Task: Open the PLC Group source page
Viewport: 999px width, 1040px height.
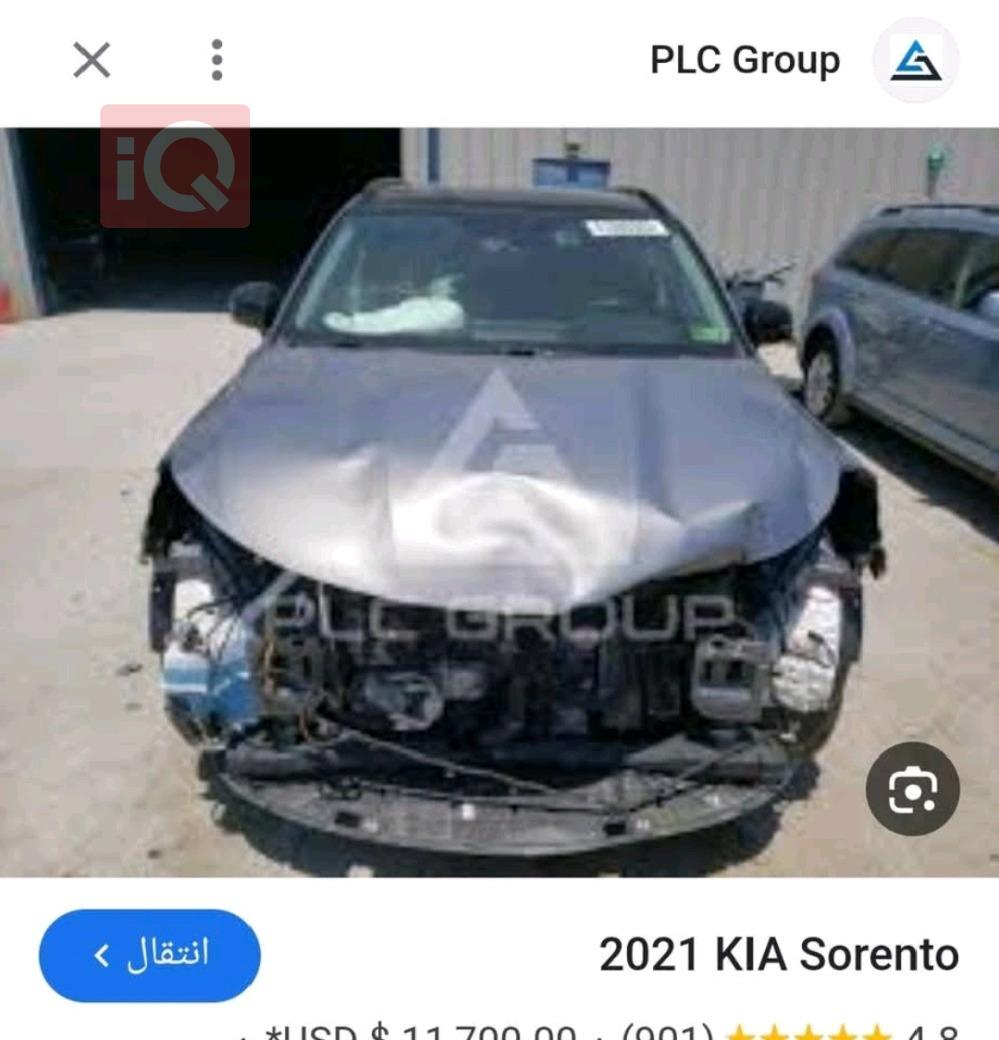Action: 744,60
